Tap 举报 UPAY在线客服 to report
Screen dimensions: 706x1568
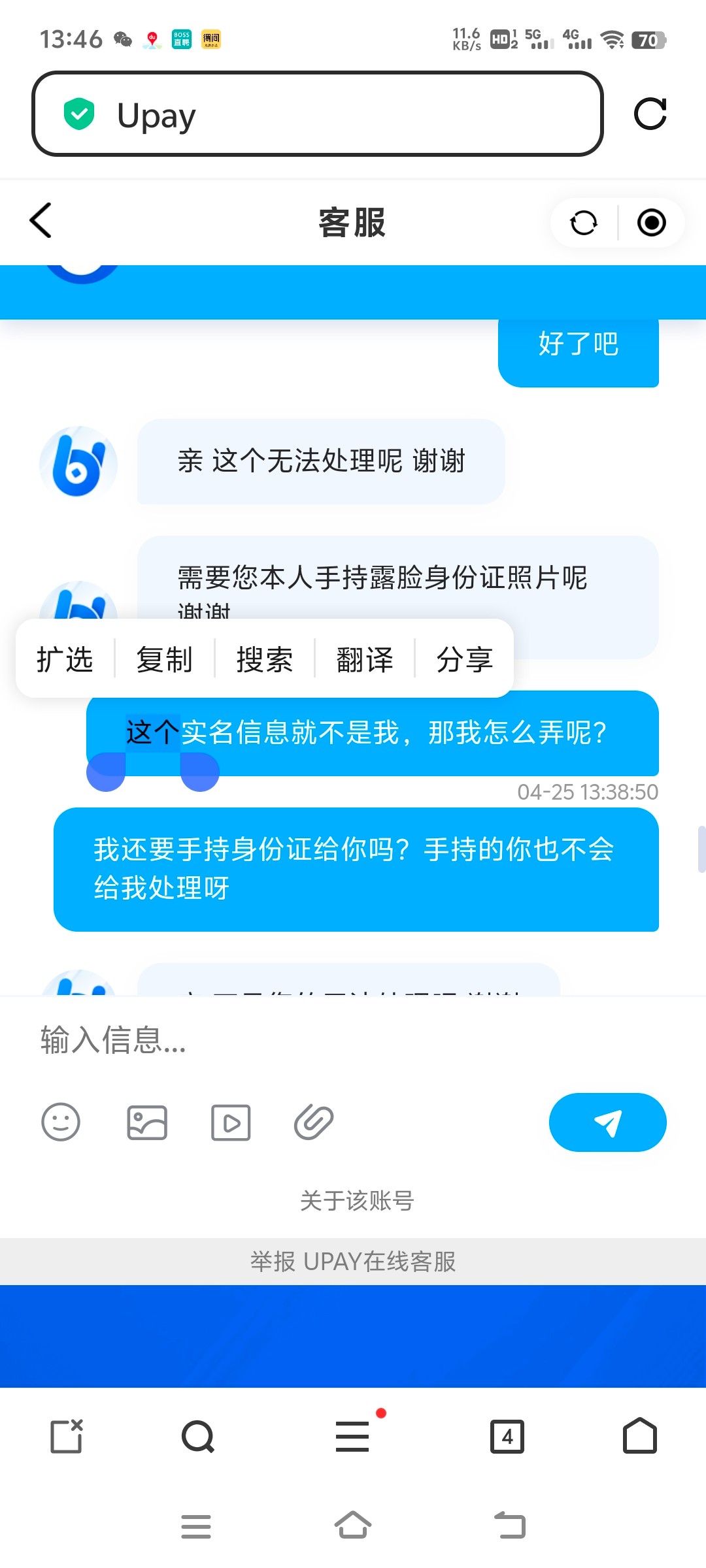pyautogui.click(x=353, y=1262)
